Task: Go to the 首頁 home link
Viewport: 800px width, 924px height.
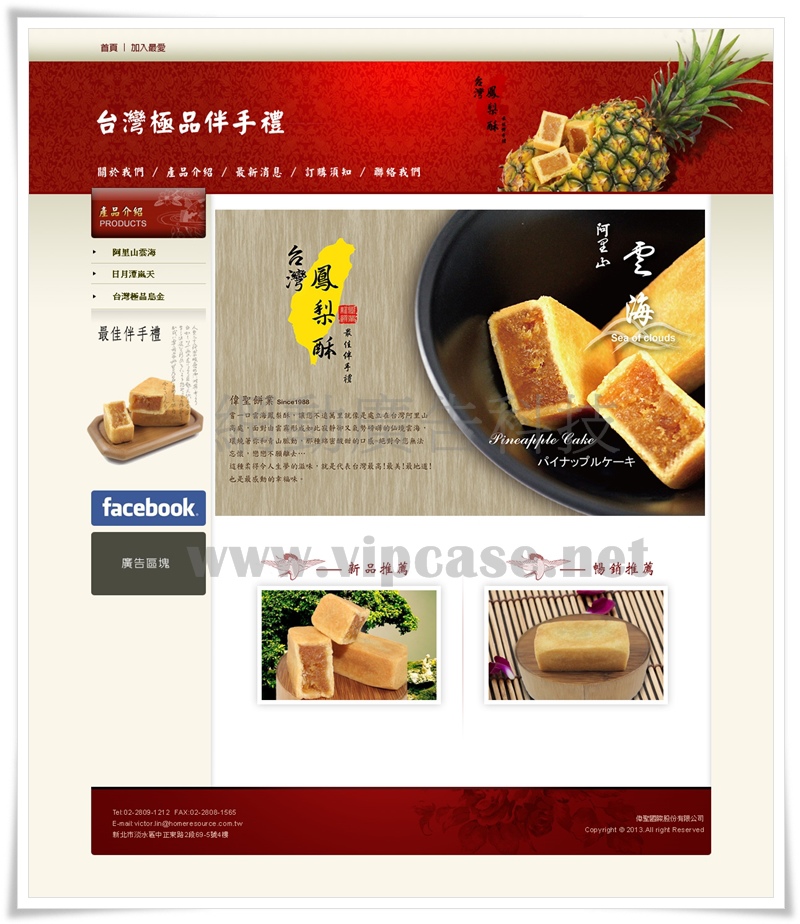Action: [109, 48]
